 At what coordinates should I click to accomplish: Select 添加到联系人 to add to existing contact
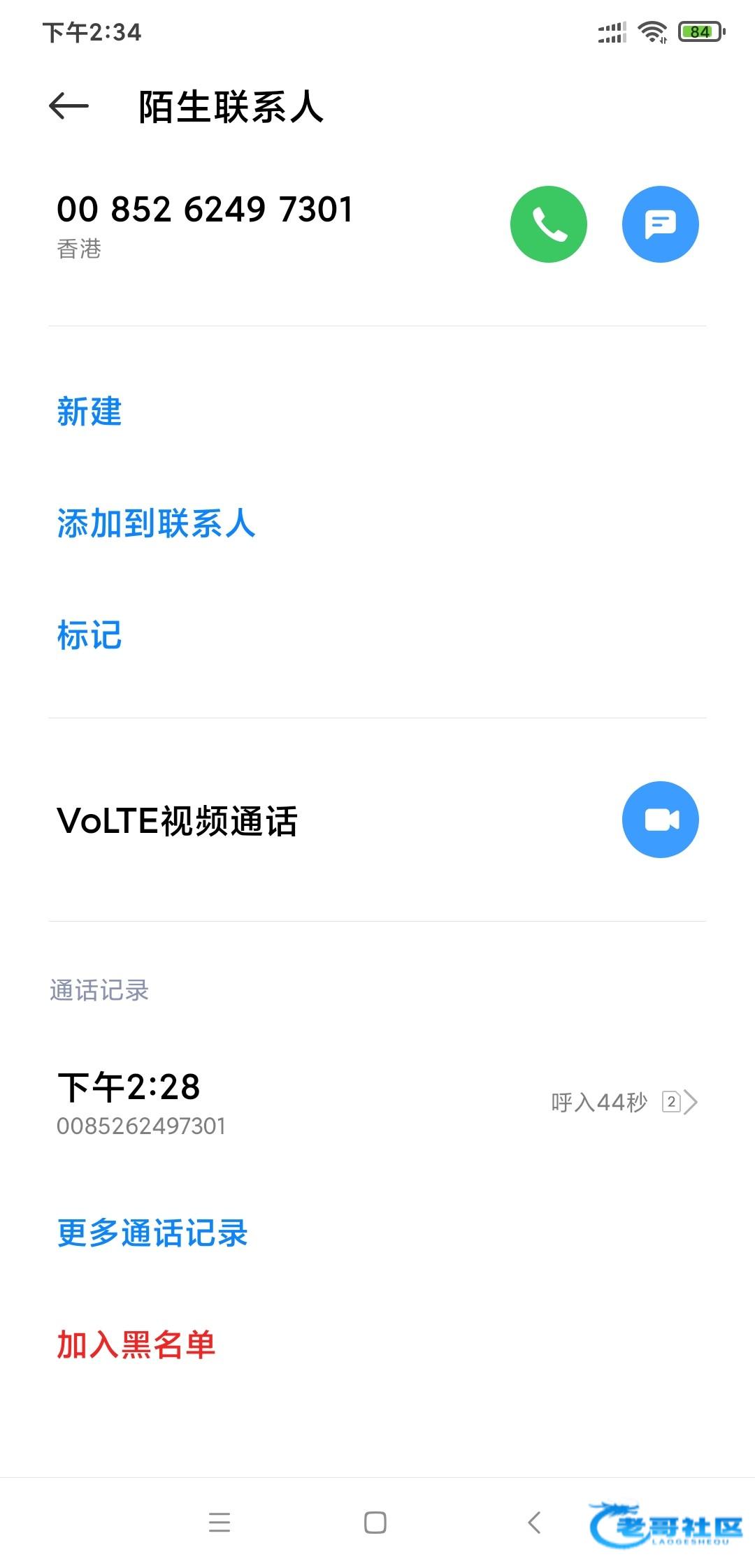pyautogui.click(x=156, y=523)
